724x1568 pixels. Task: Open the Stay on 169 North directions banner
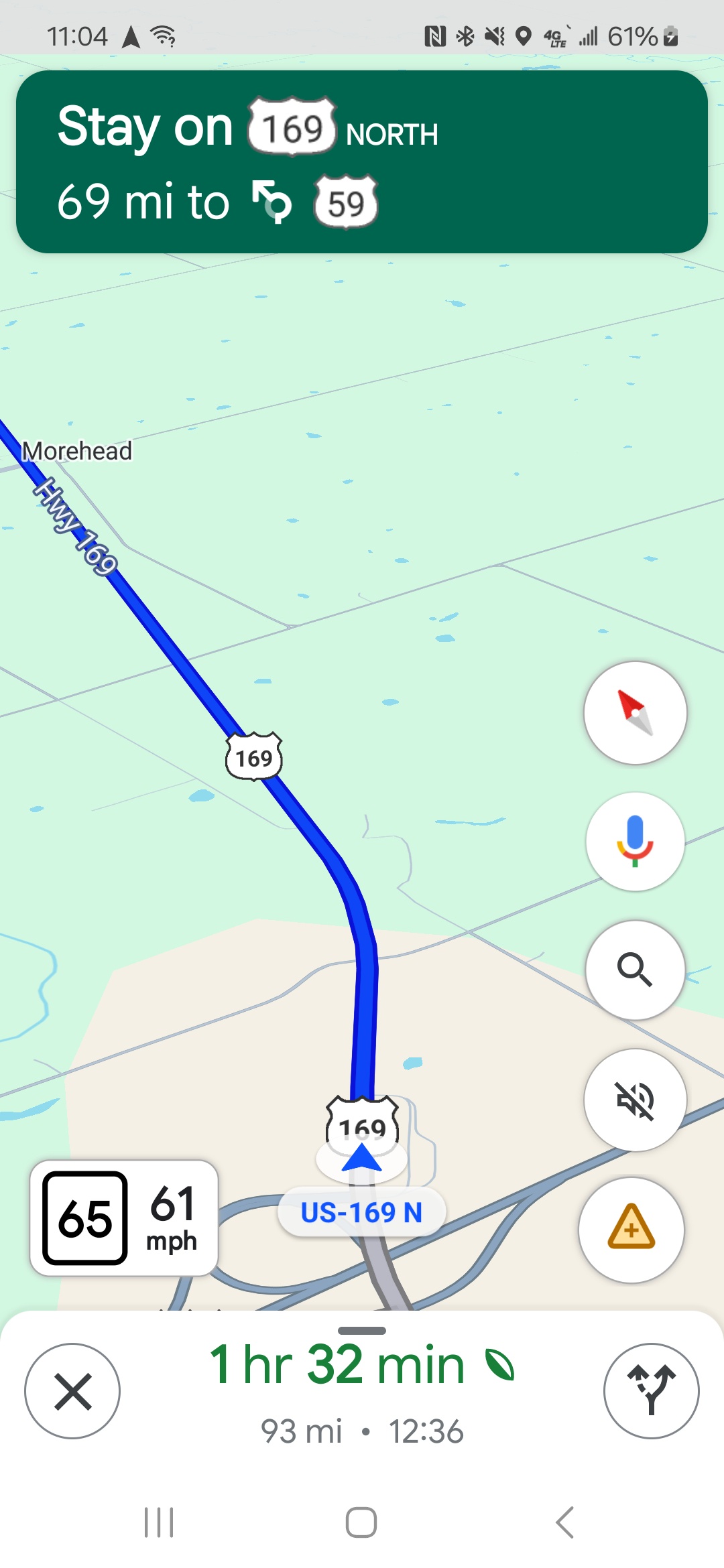tap(362, 162)
